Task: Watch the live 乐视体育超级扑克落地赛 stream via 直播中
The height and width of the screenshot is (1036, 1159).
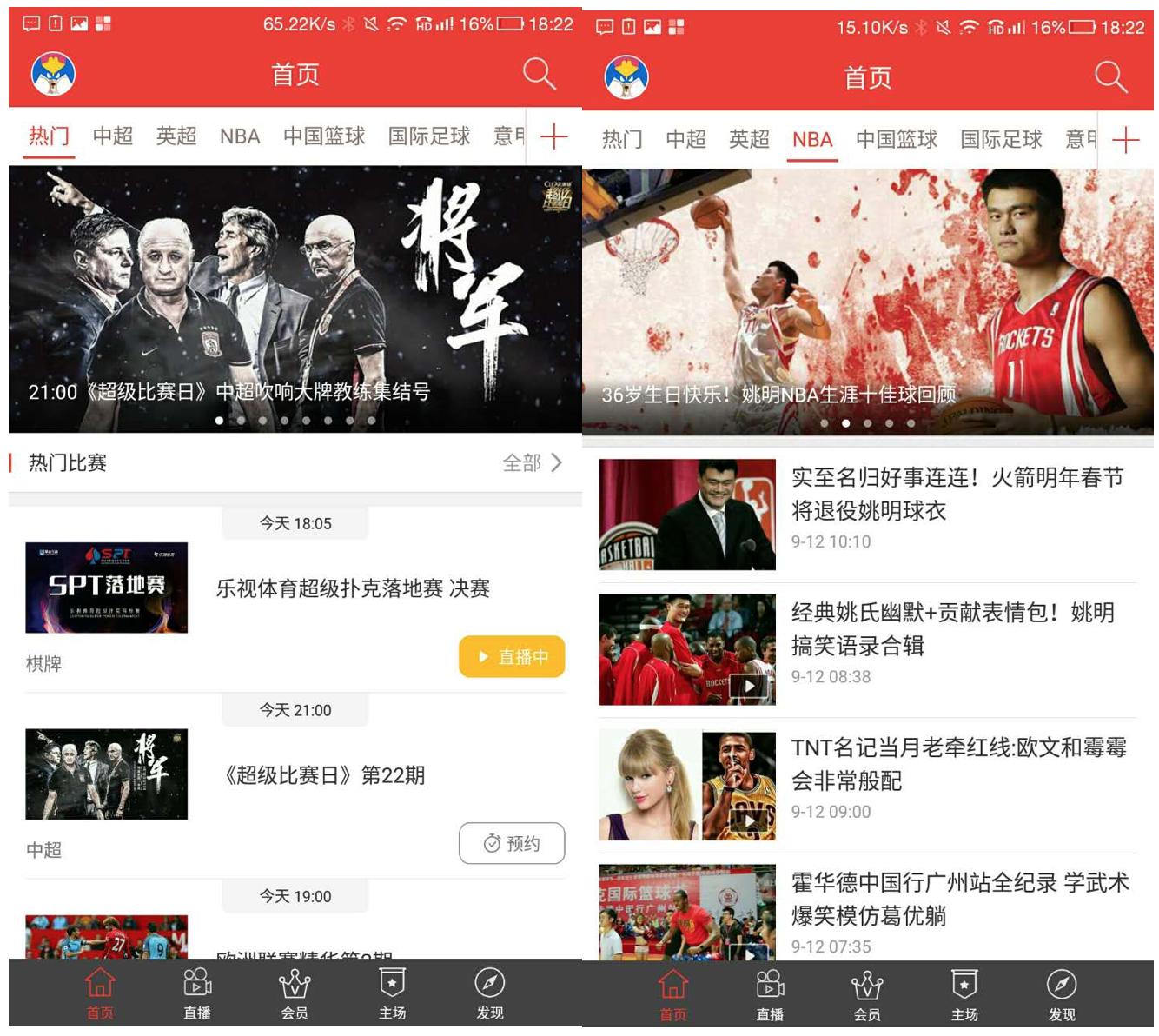Action: pos(512,657)
